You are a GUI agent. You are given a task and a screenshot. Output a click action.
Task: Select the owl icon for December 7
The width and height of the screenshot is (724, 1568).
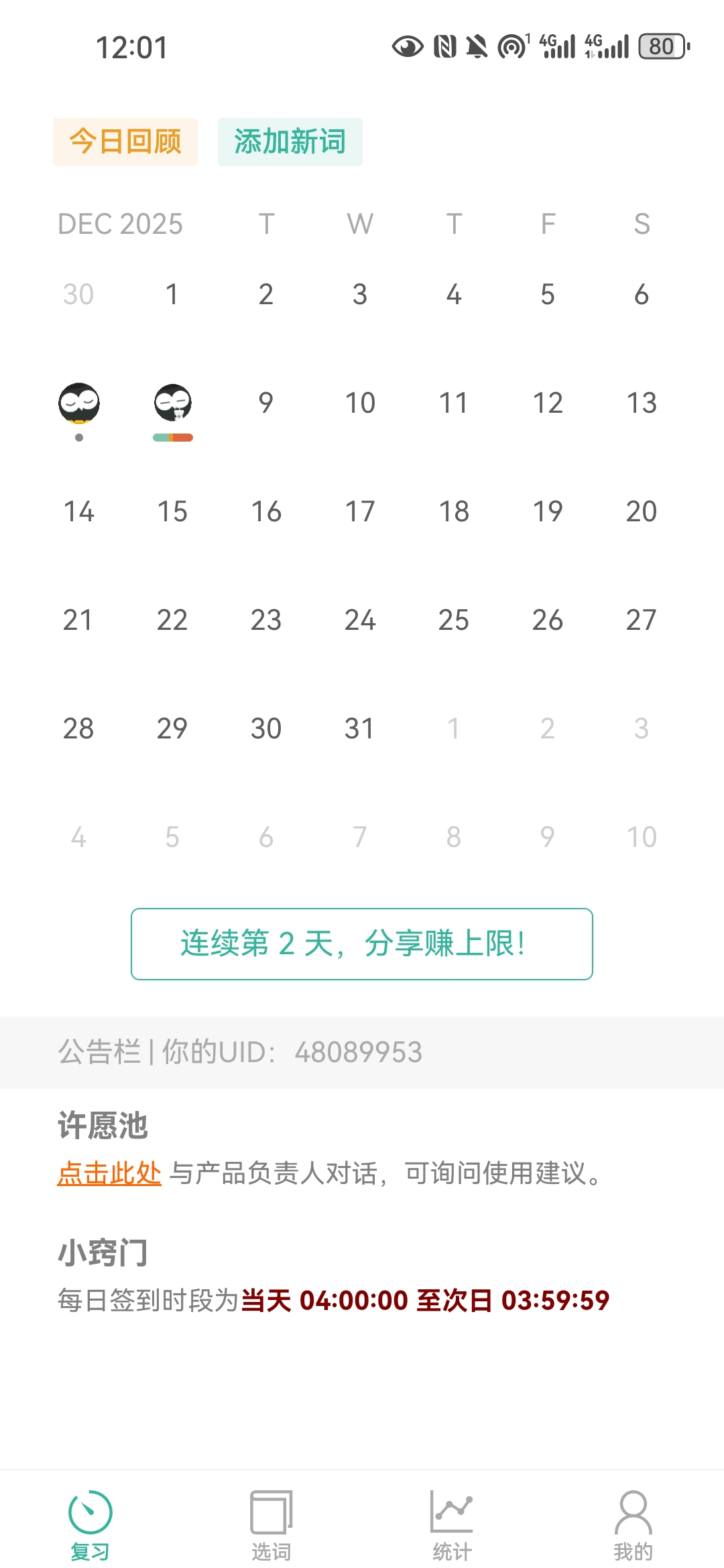pyautogui.click(x=79, y=403)
